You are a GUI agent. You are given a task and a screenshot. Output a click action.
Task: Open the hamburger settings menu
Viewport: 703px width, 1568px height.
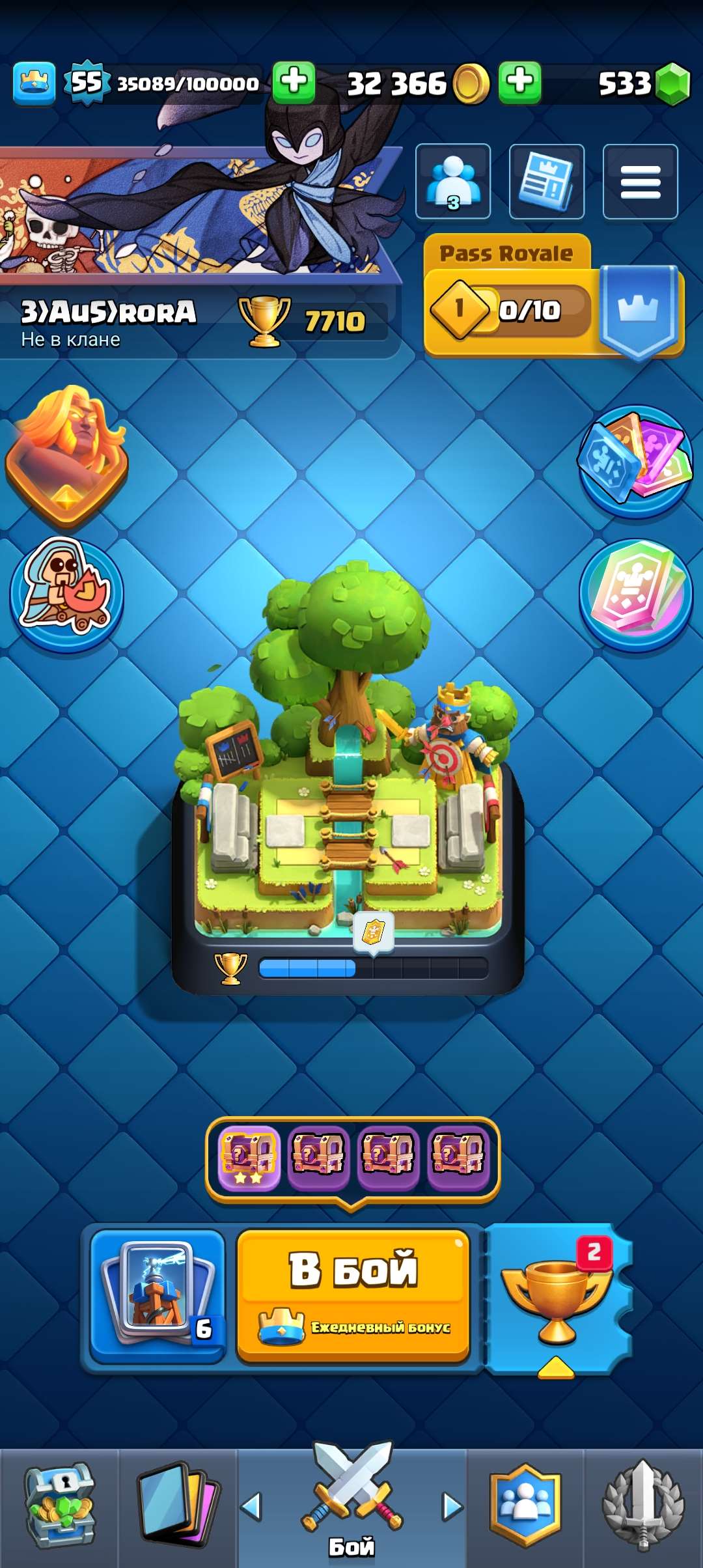click(x=640, y=182)
